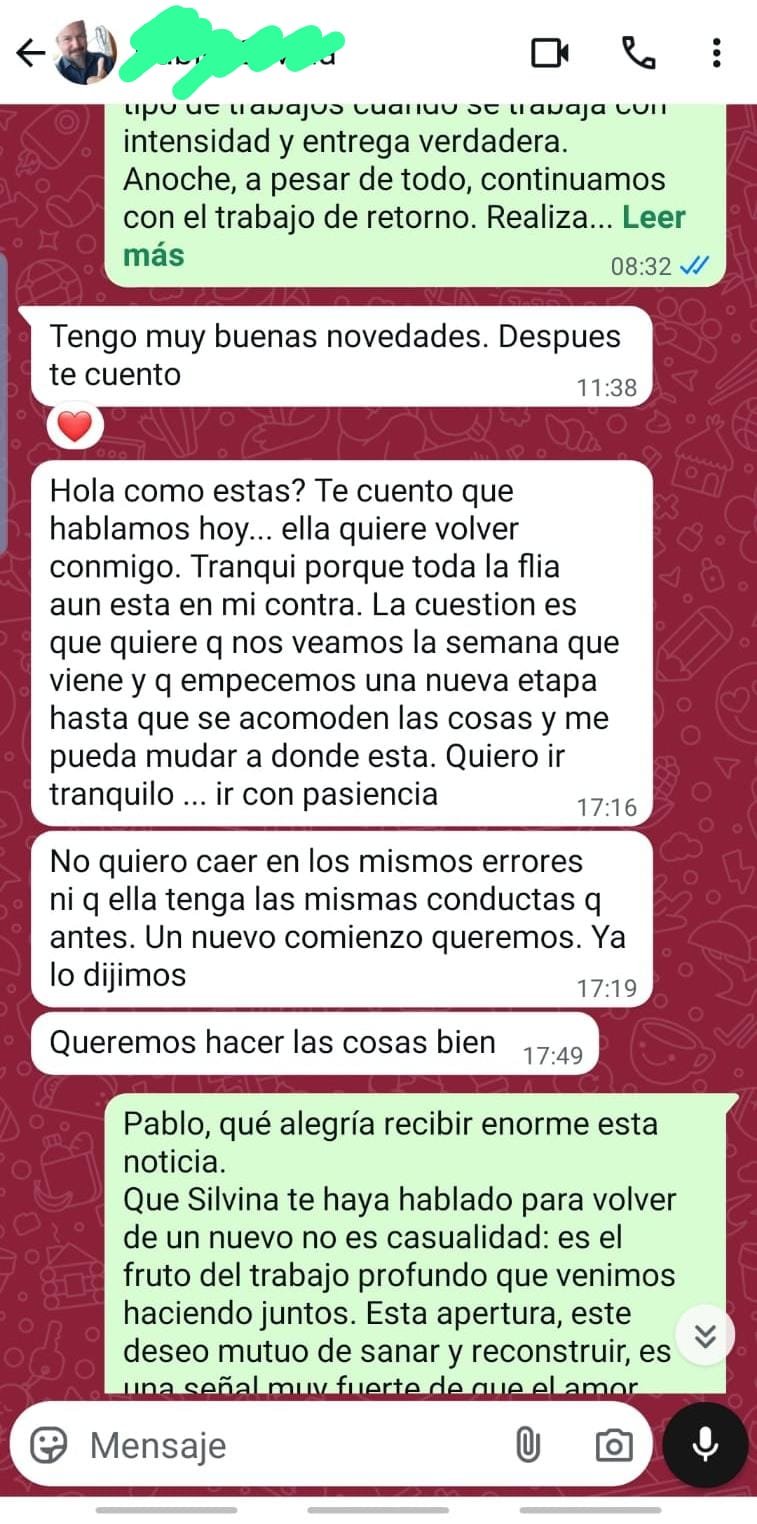757x1524 pixels.
Task: Open the camera from the message bar
Action: coord(613,1444)
